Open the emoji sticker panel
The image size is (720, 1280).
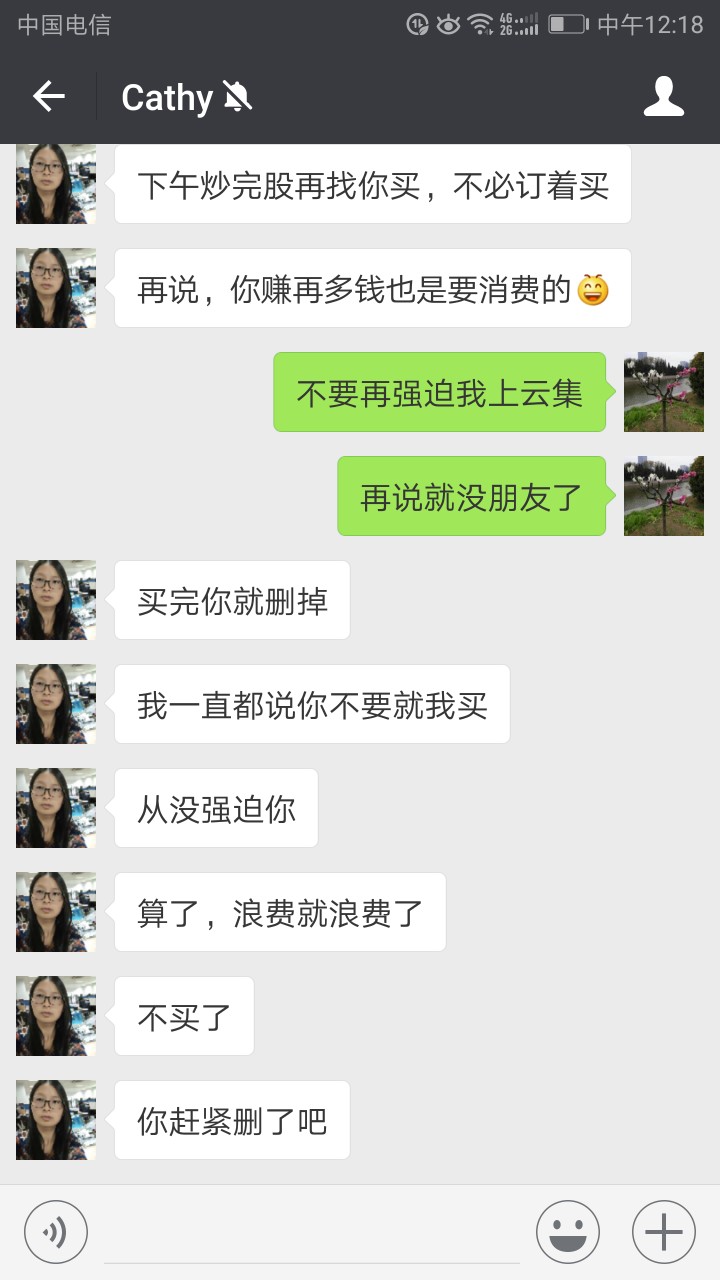[x=567, y=1232]
